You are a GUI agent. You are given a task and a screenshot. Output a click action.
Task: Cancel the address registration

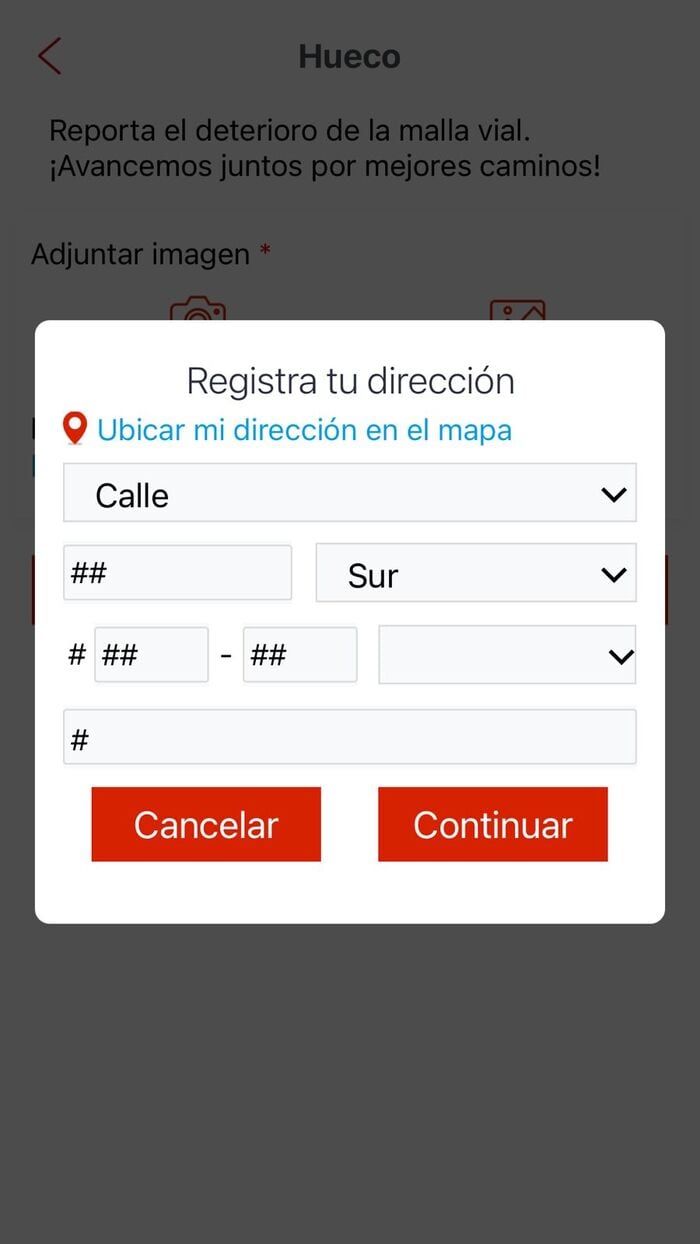(x=206, y=824)
